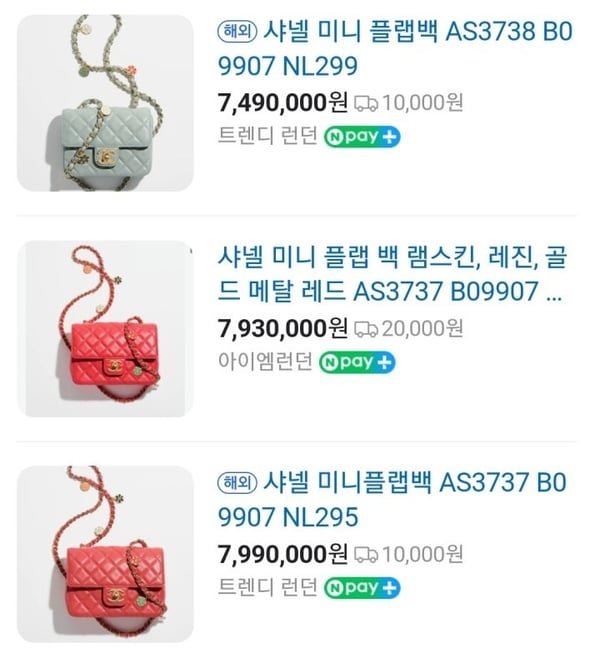600x663 pixels.
Task: Open the 7,990,000원 red bag product image
Action: click(x=105, y=553)
